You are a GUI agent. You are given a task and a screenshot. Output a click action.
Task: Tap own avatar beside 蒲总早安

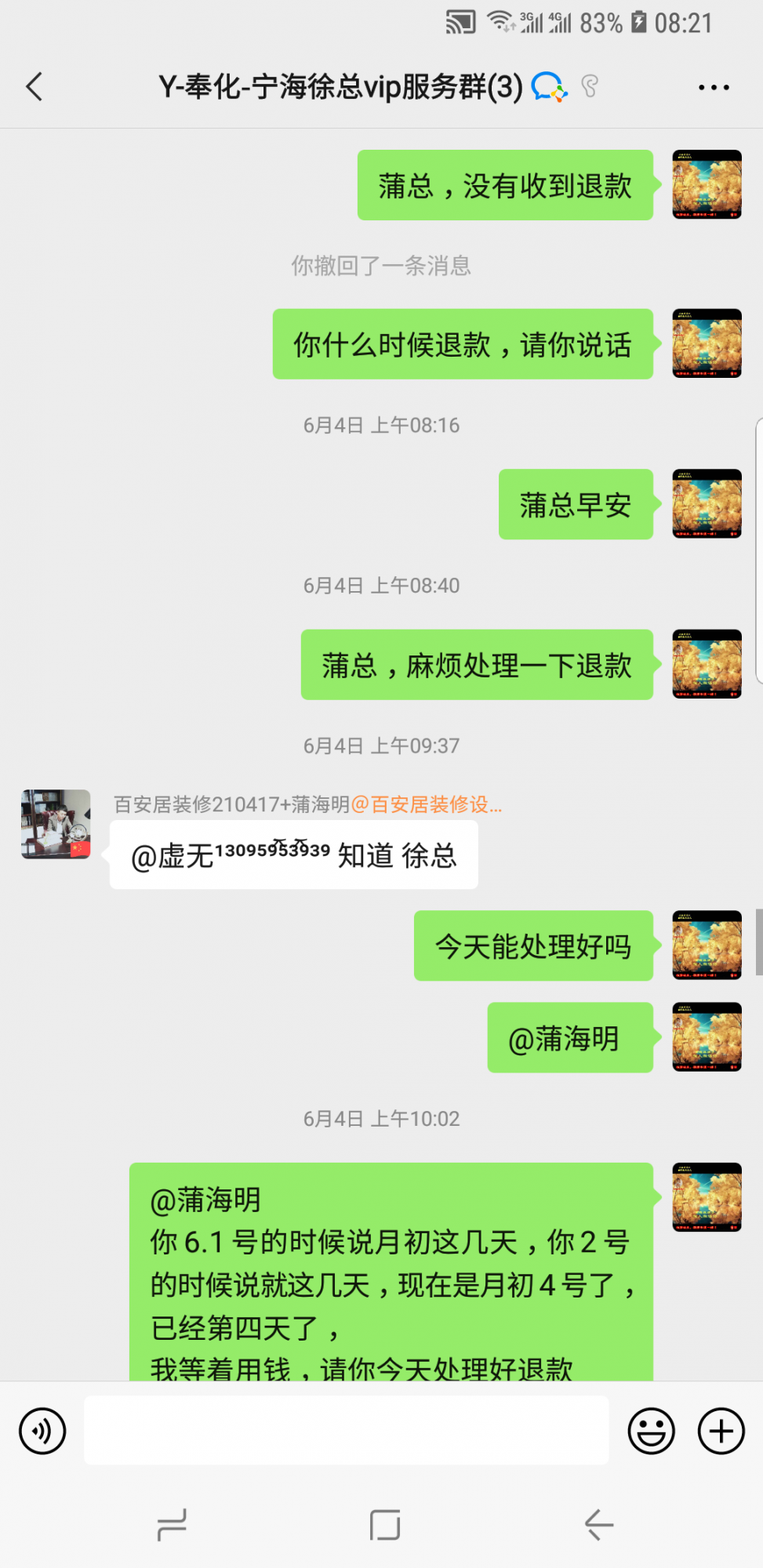[707, 503]
